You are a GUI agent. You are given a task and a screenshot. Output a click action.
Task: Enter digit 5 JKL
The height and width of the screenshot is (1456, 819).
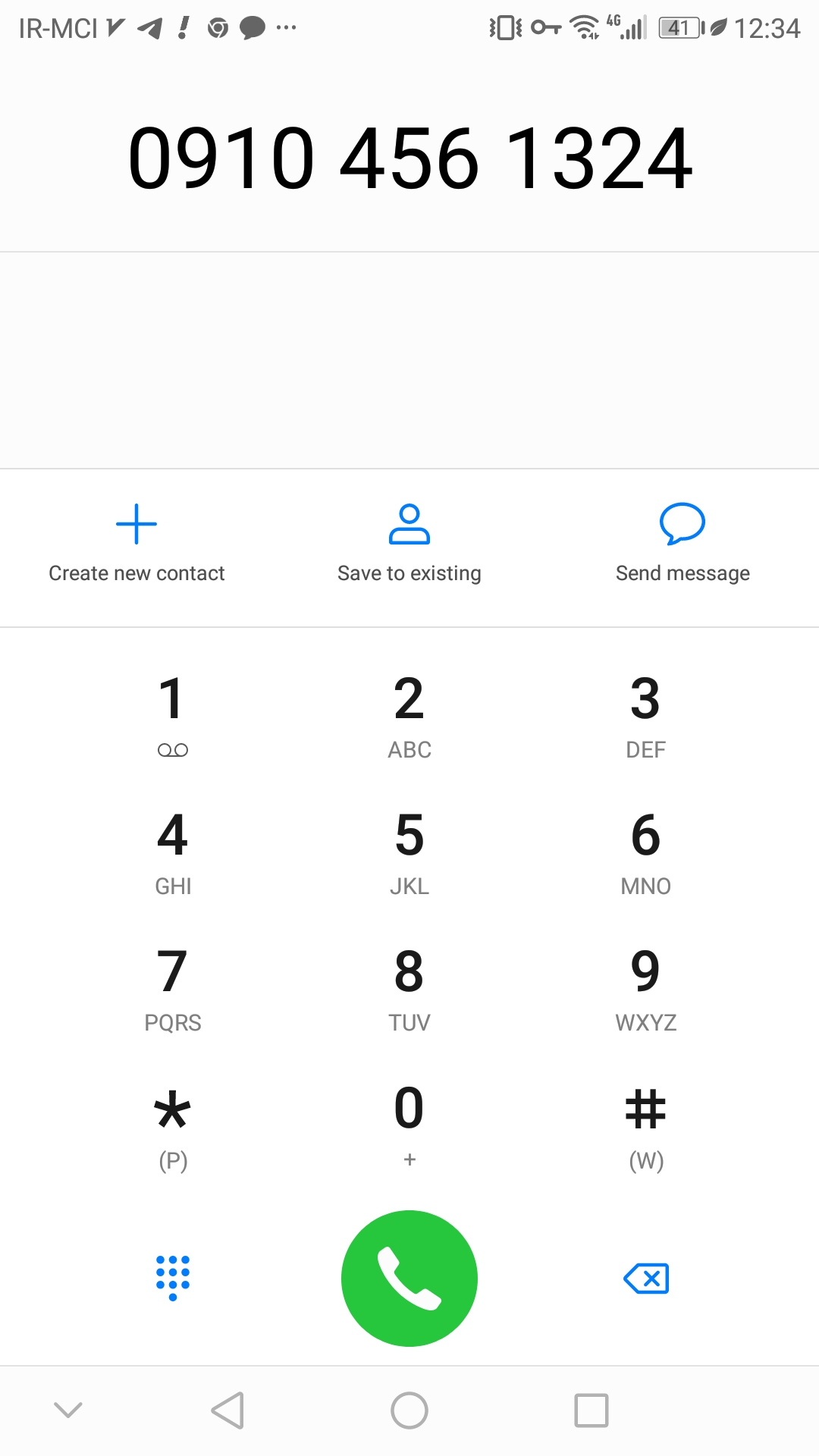(x=409, y=851)
